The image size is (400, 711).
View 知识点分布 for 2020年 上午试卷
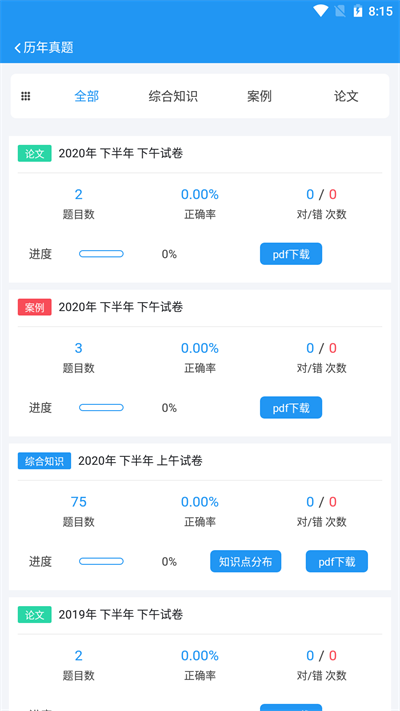click(245, 561)
